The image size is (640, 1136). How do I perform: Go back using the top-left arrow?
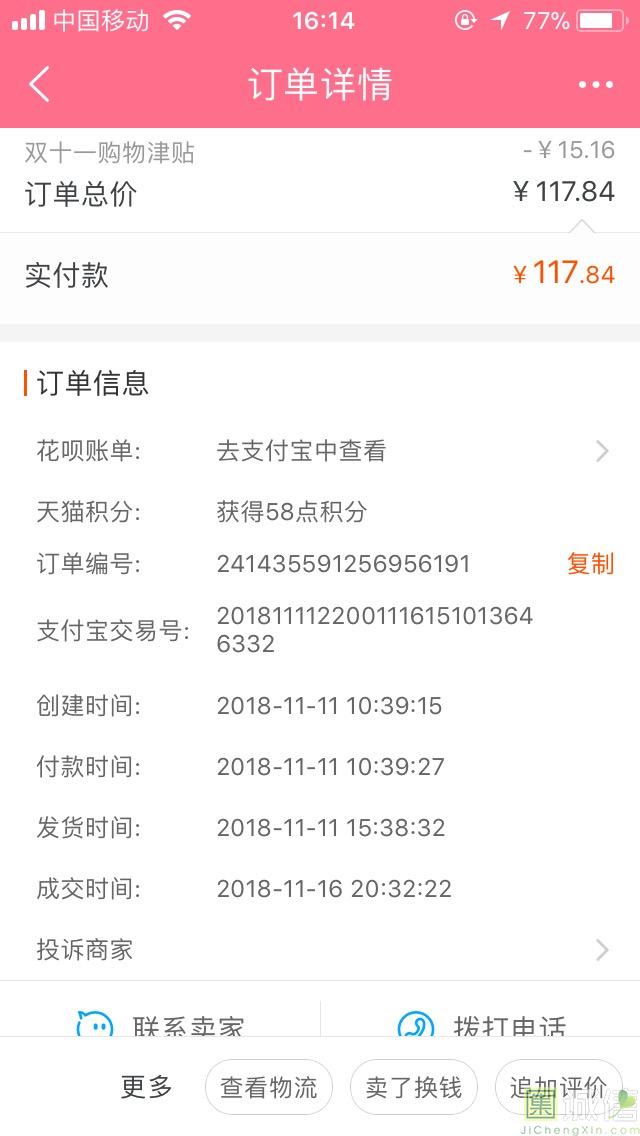tap(39, 84)
